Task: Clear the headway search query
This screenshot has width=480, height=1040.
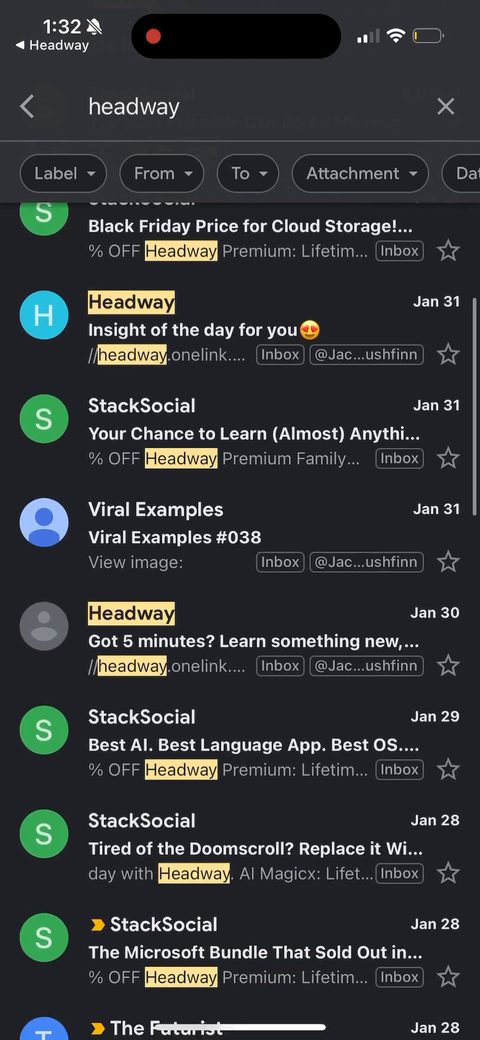Action: (x=446, y=106)
